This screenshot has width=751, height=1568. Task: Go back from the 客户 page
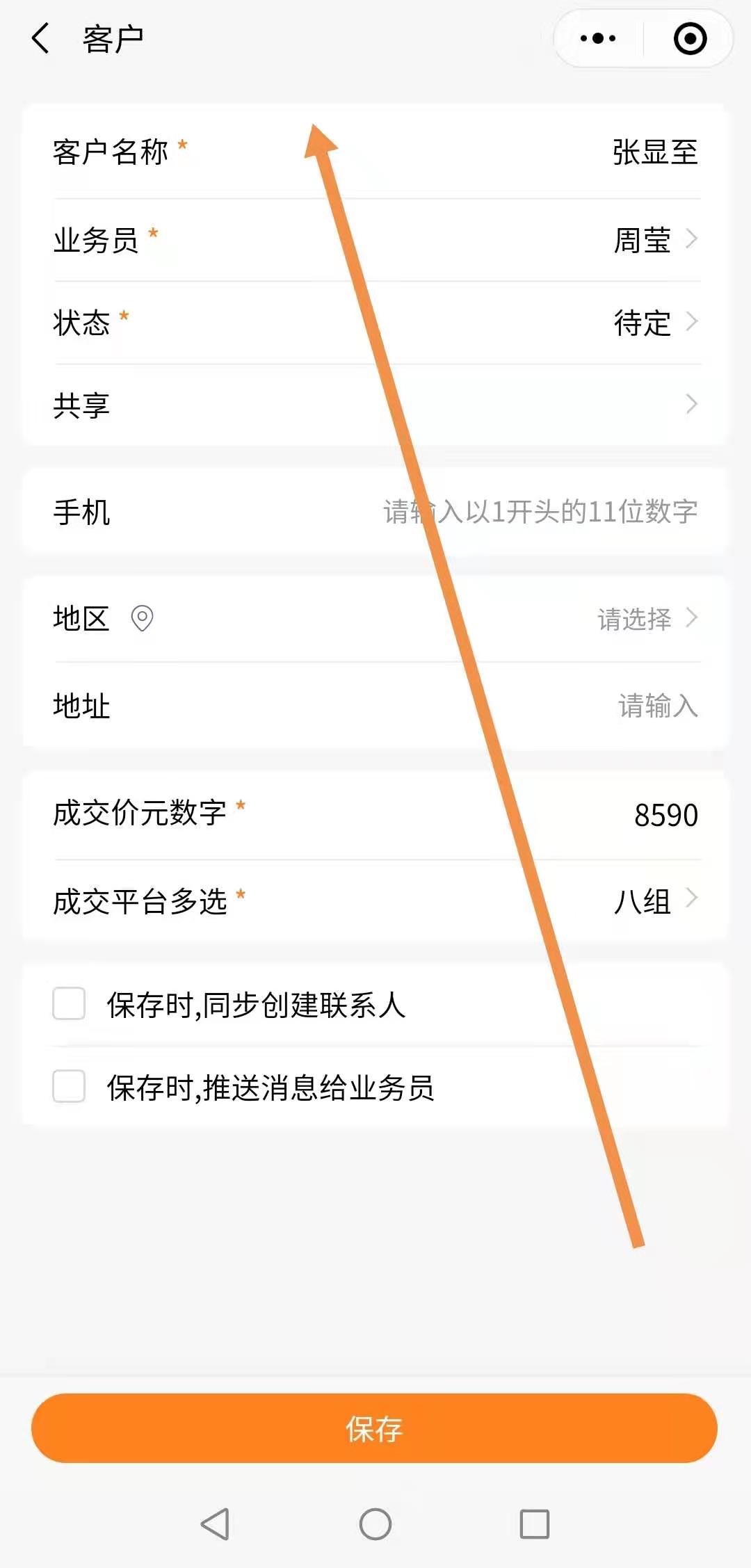(x=41, y=38)
